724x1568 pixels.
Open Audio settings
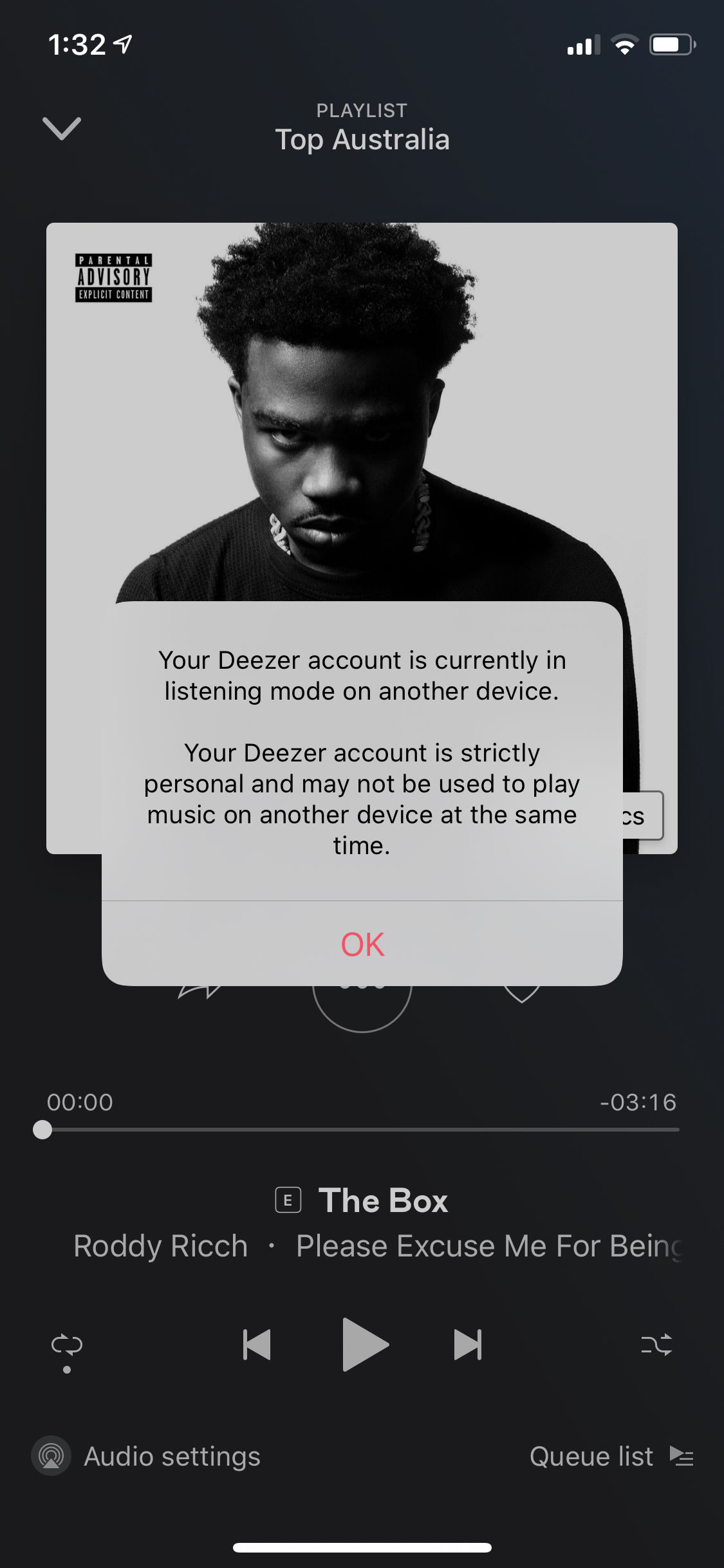pos(146,1456)
